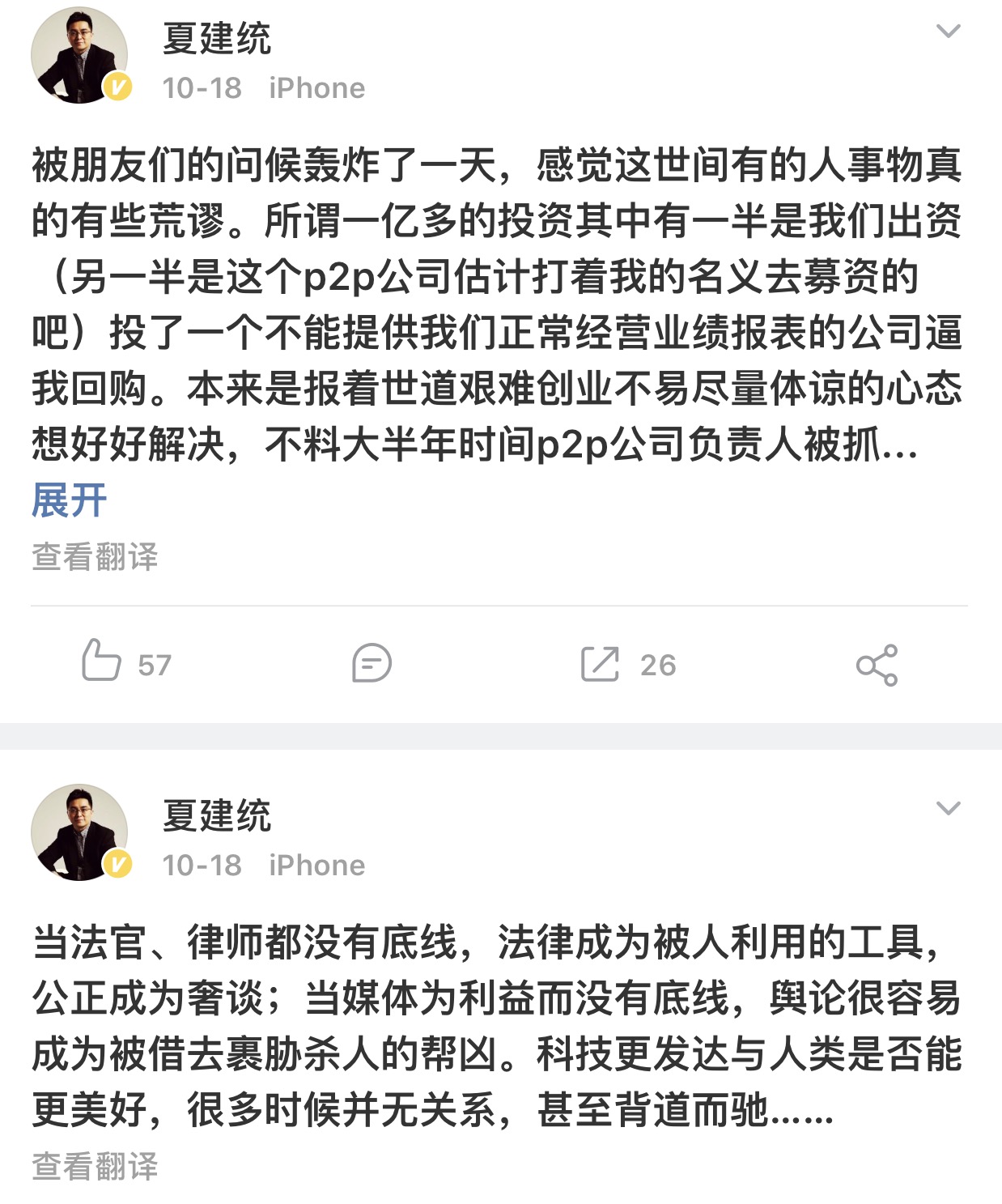Viewport: 1002px width, 1204px height.
Task: Click the repost count 26
Action: (657, 666)
